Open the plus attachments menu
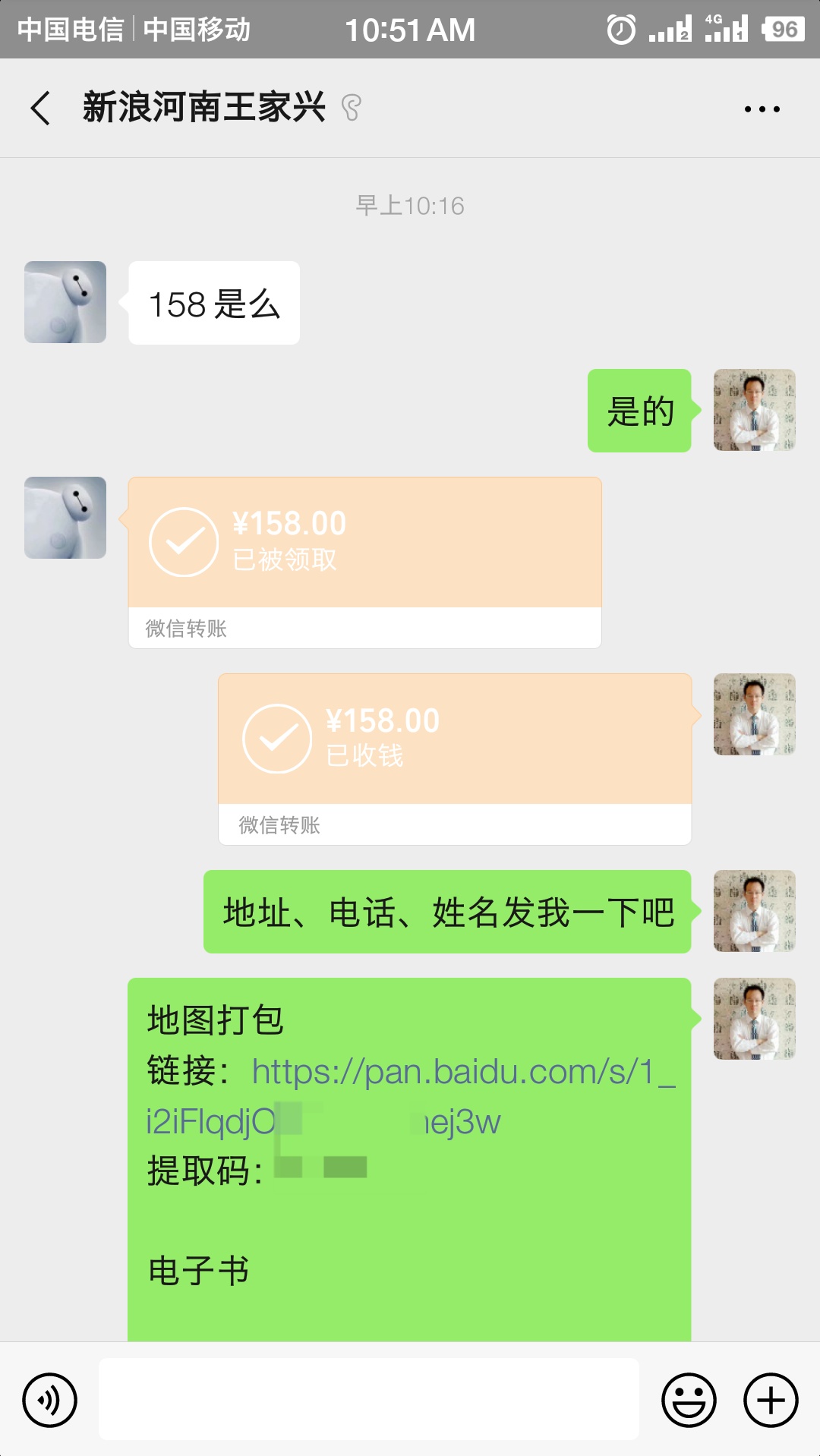This screenshot has height=1456, width=820. (x=771, y=1400)
